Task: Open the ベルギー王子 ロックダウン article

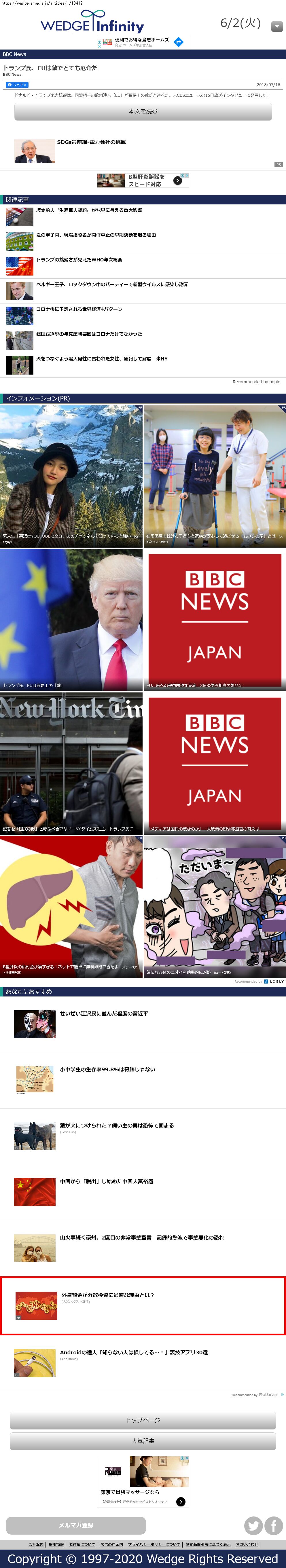Action: coord(111,285)
